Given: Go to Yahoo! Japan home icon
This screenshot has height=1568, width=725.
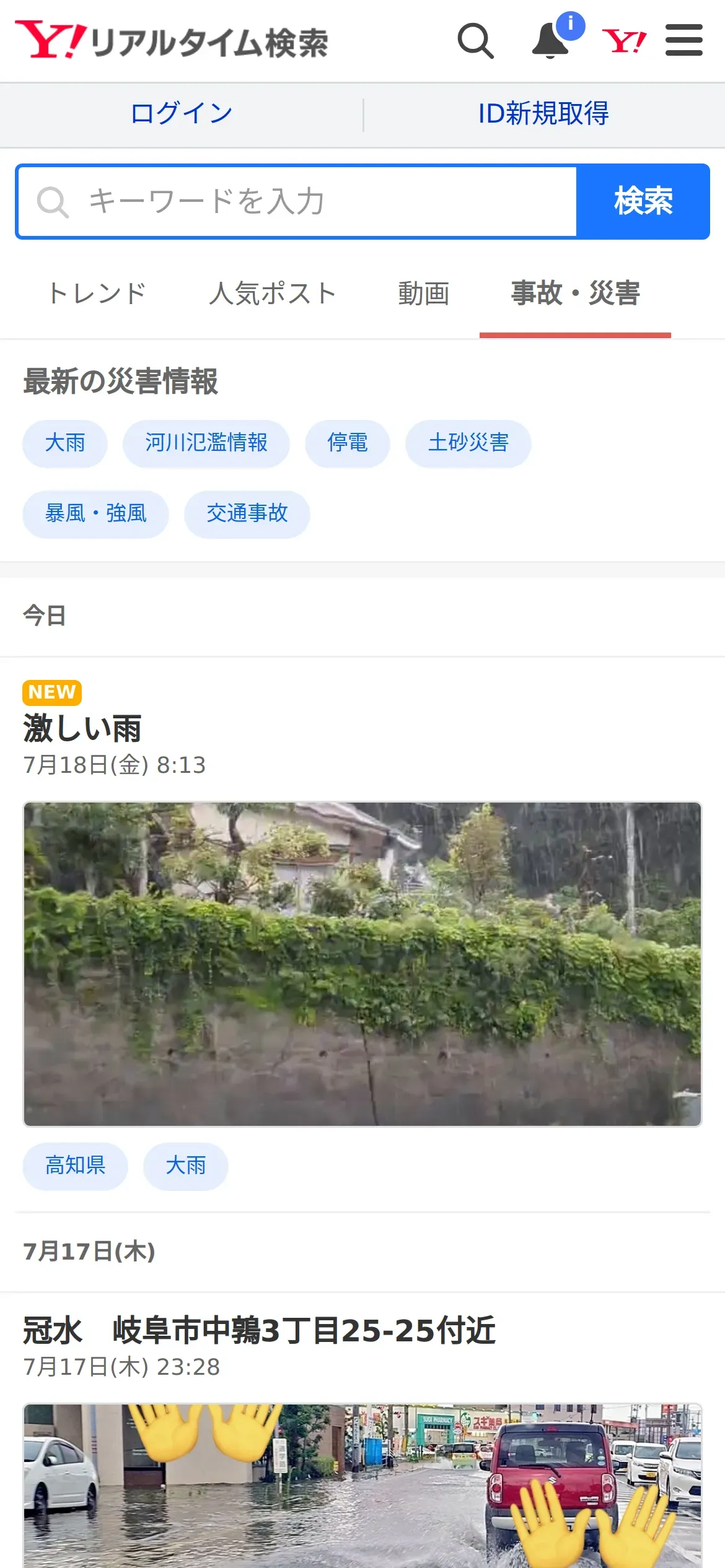Looking at the screenshot, I should pos(624,41).
